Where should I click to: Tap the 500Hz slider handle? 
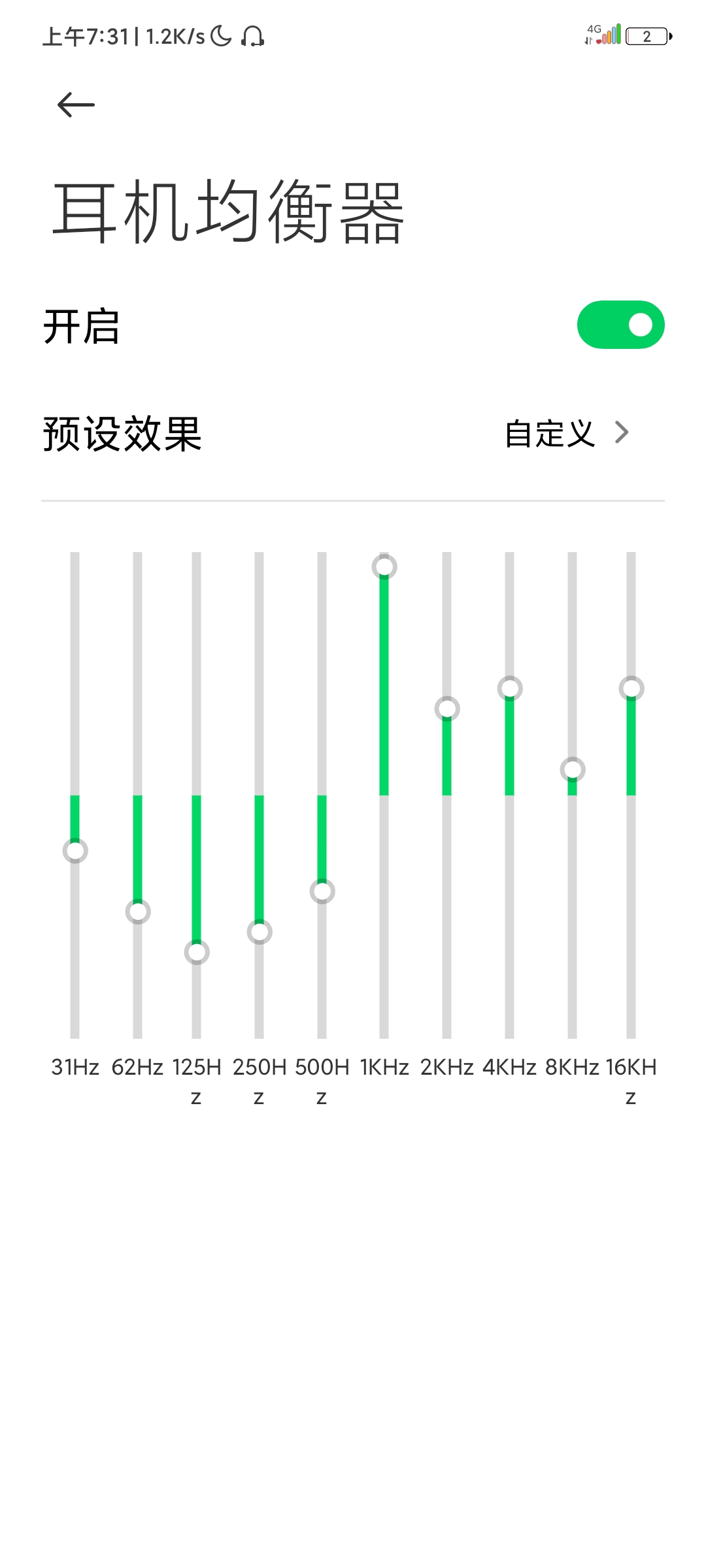pos(322,891)
